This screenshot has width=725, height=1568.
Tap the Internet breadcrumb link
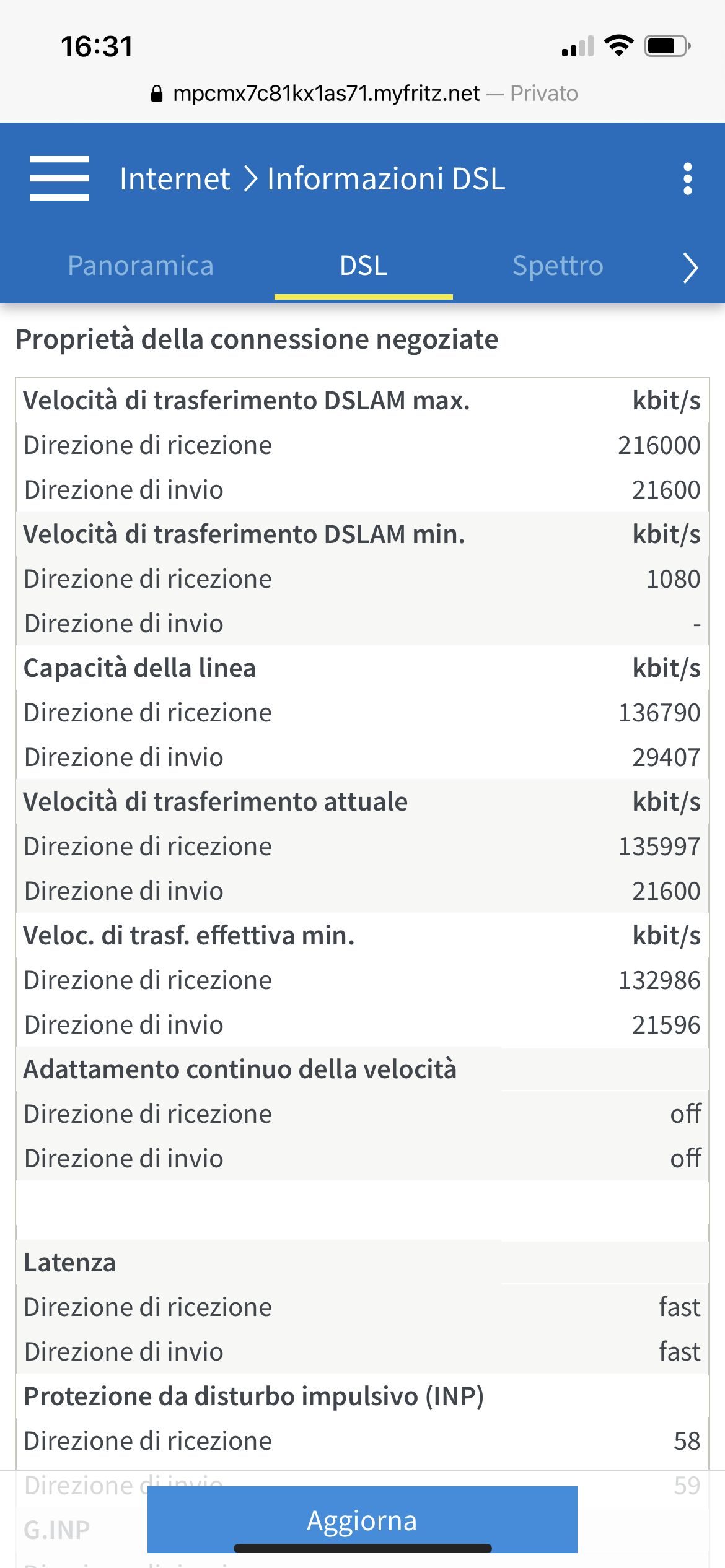coord(175,179)
